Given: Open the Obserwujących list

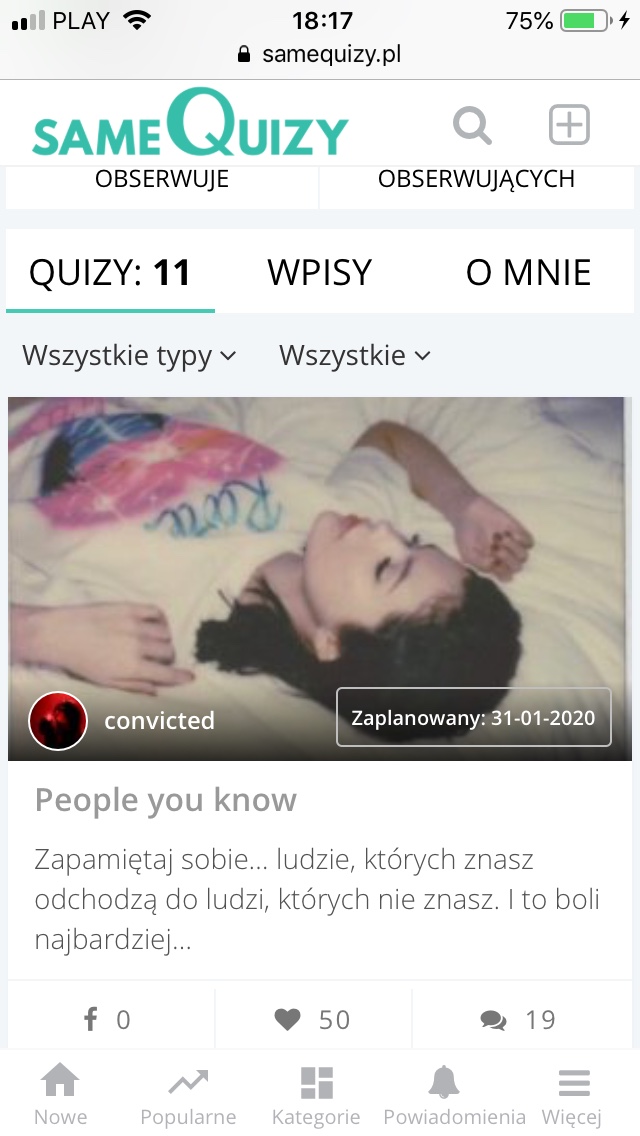Looking at the screenshot, I should coord(476,180).
